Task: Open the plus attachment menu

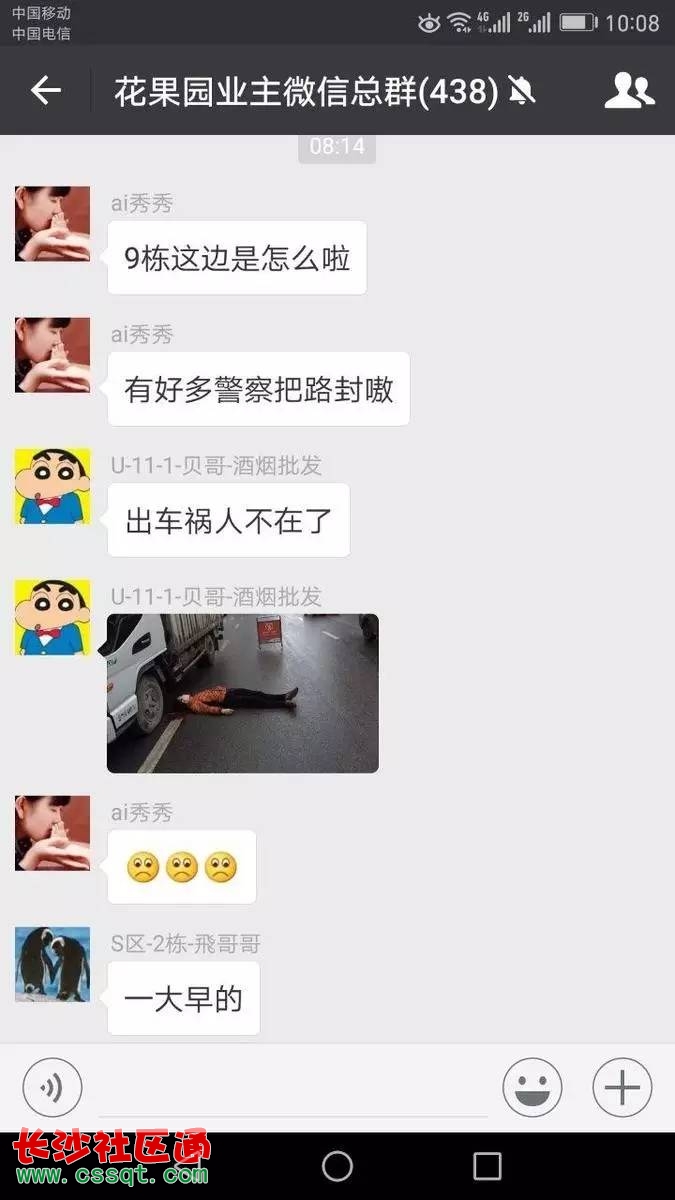Action: (622, 1087)
